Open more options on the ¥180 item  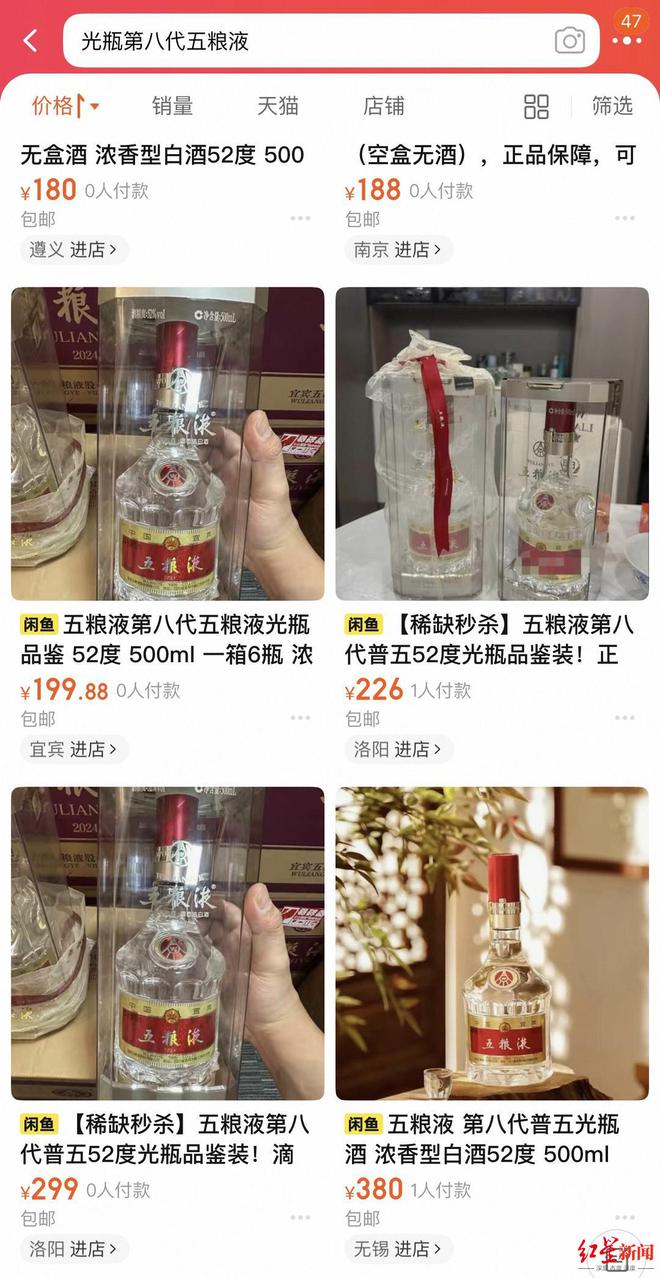pos(301,218)
